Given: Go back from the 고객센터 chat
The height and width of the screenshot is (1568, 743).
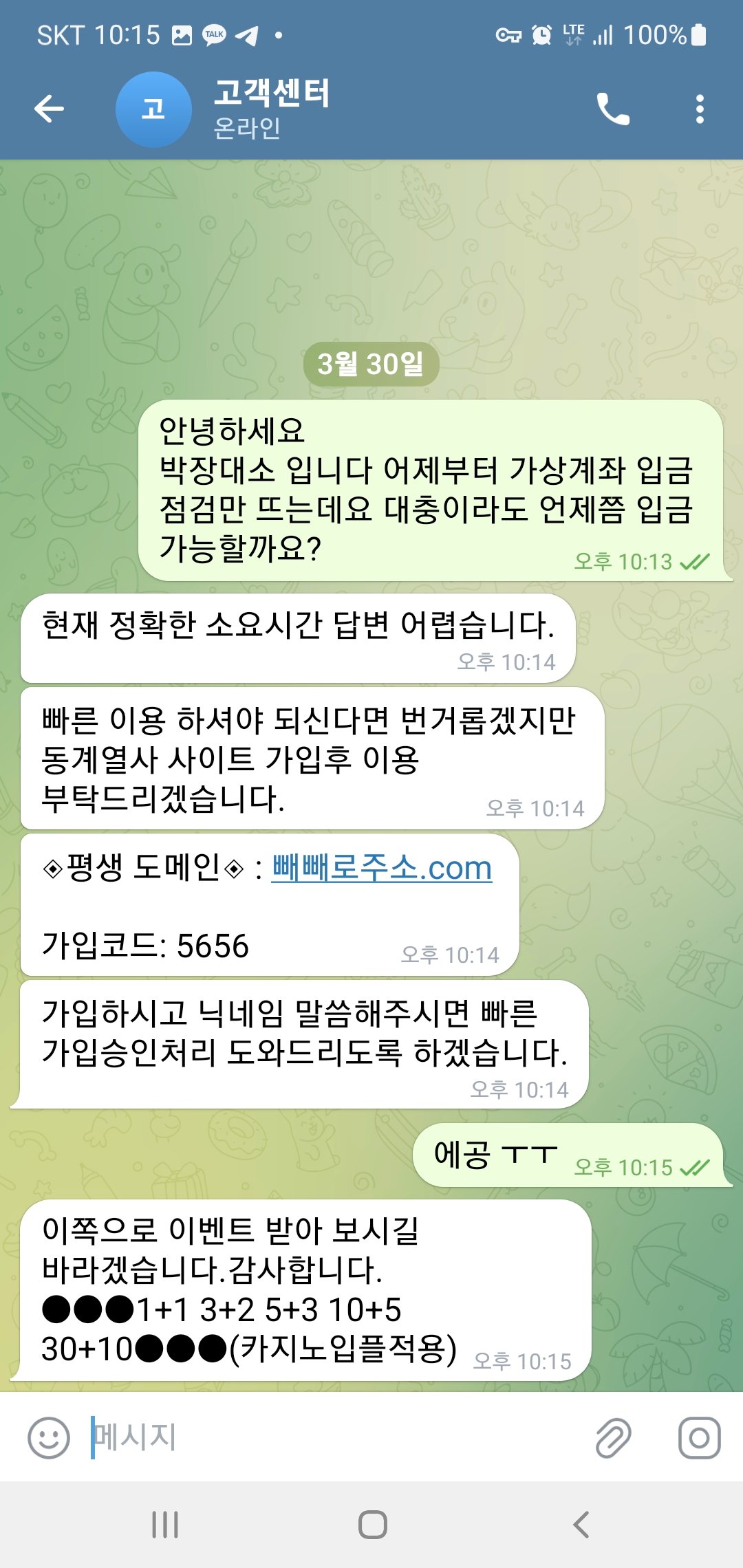Looking at the screenshot, I should point(49,109).
